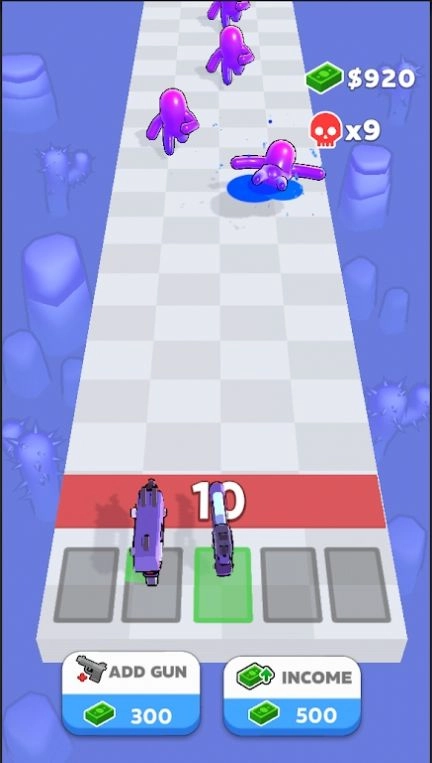
Task: Upgrade income for 500
Action: tap(292, 695)
